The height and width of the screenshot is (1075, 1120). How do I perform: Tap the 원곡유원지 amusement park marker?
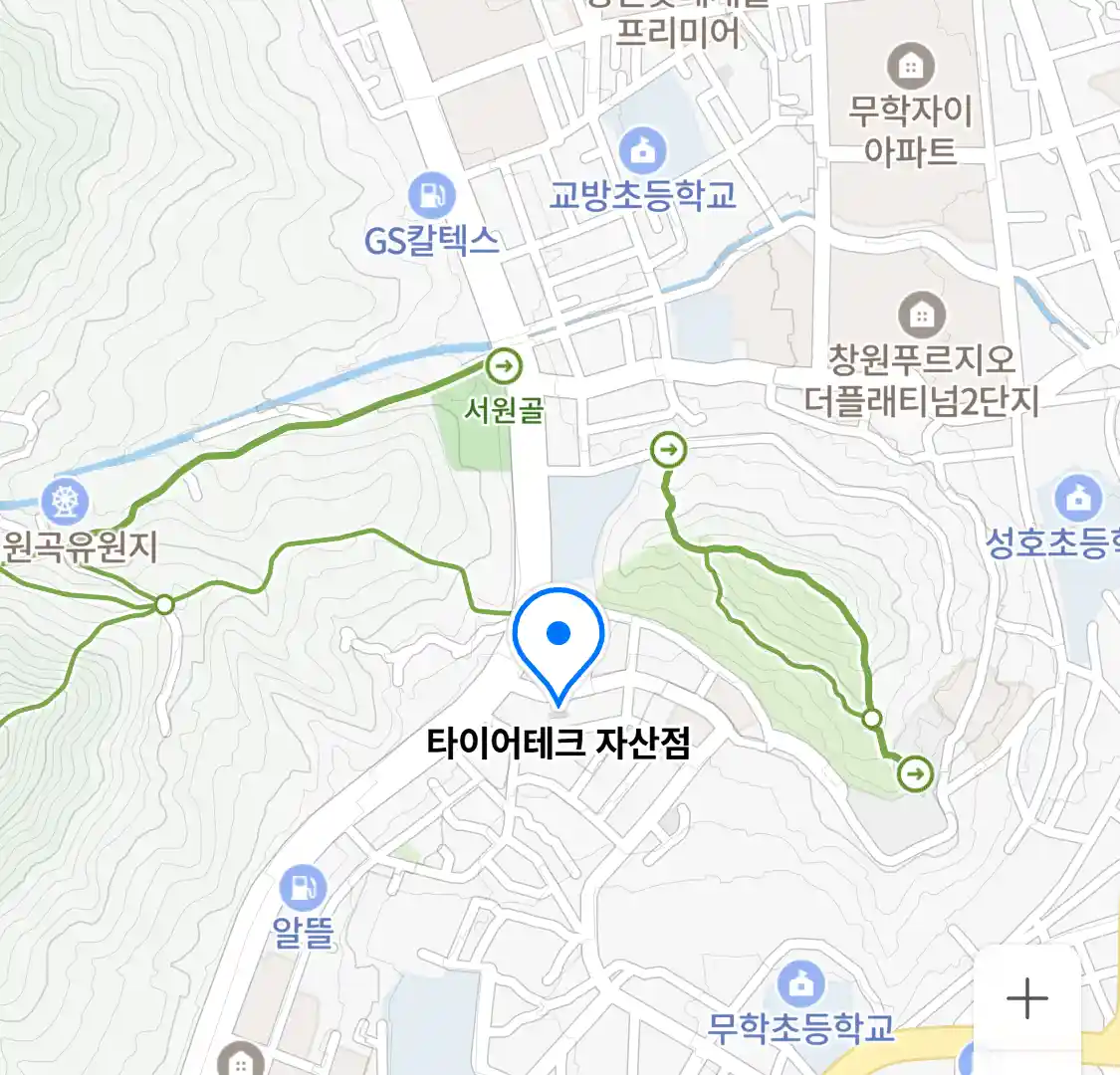[66, 502]
